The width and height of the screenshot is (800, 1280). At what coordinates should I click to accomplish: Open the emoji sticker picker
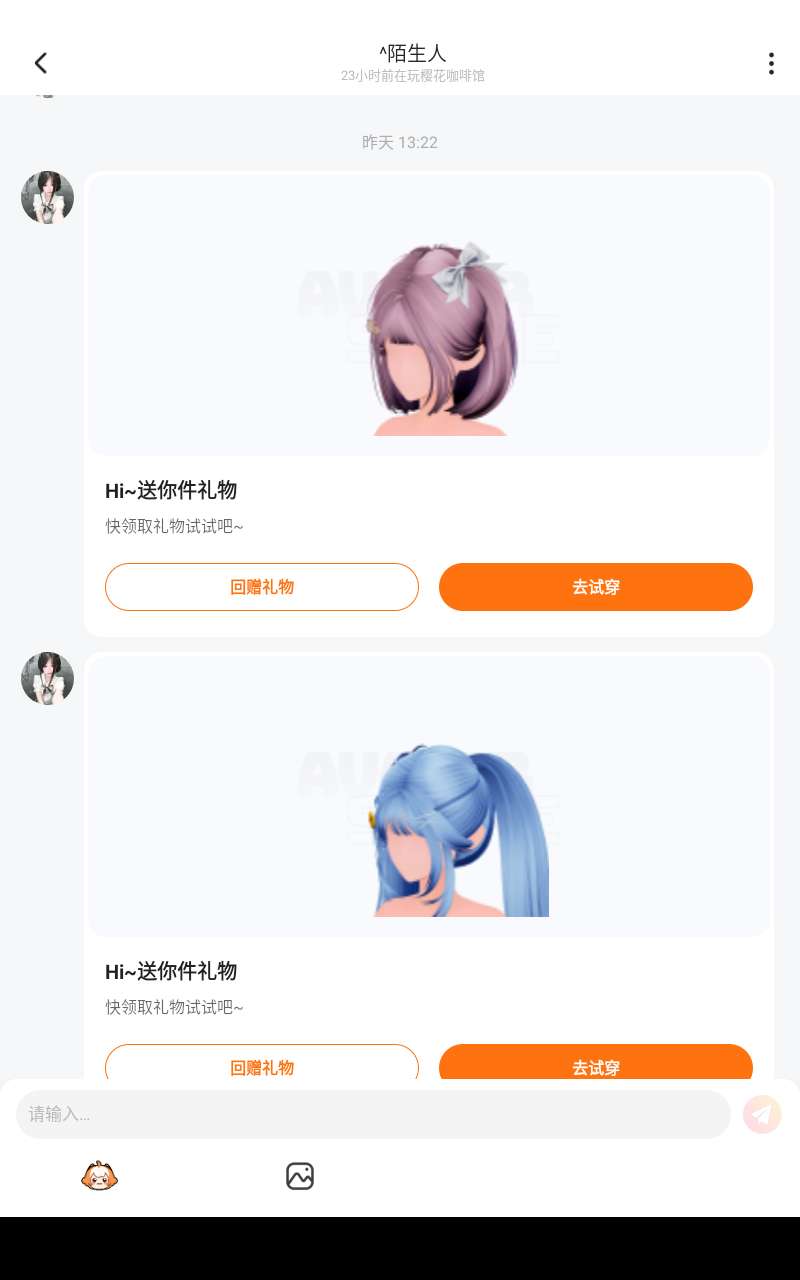pos(100,1176)
